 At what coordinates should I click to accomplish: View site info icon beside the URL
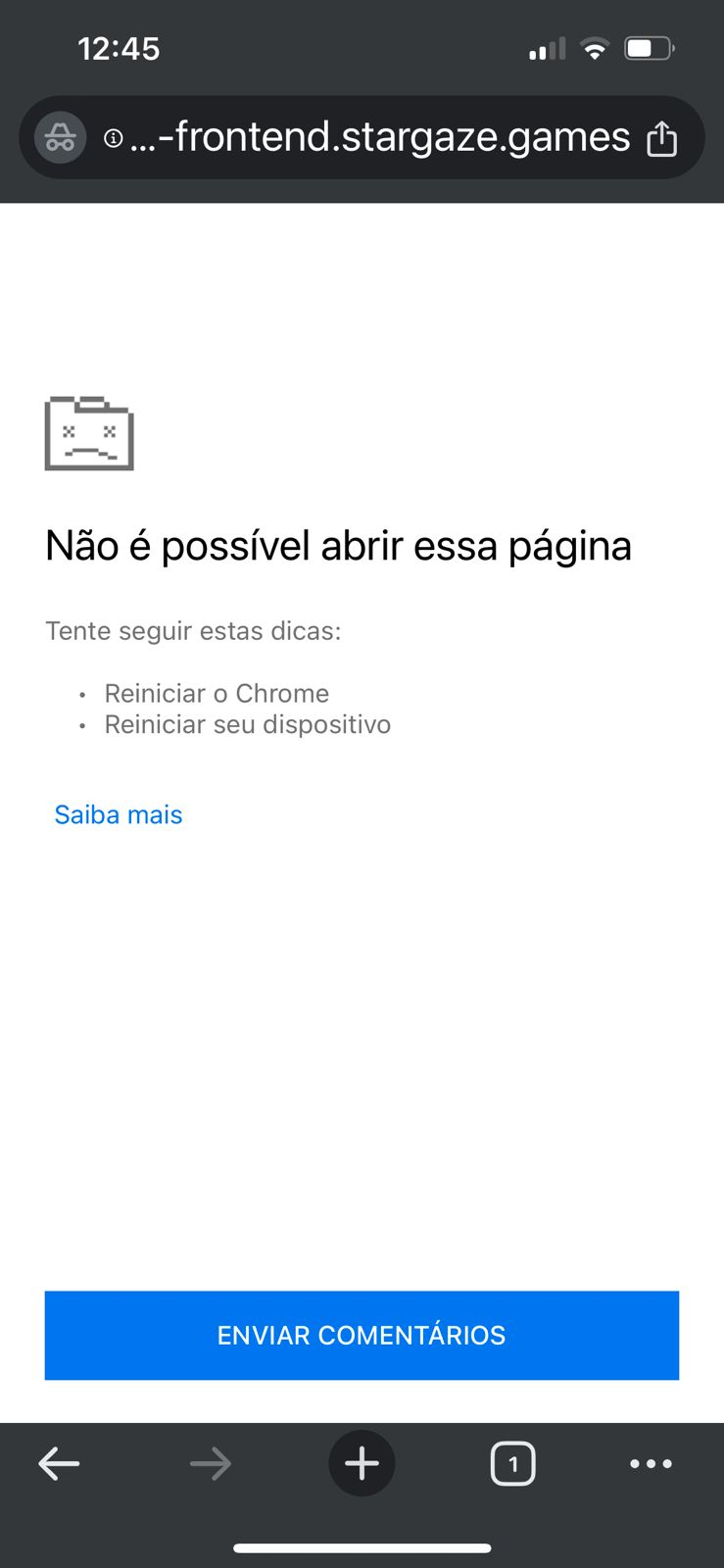[114, 138]
